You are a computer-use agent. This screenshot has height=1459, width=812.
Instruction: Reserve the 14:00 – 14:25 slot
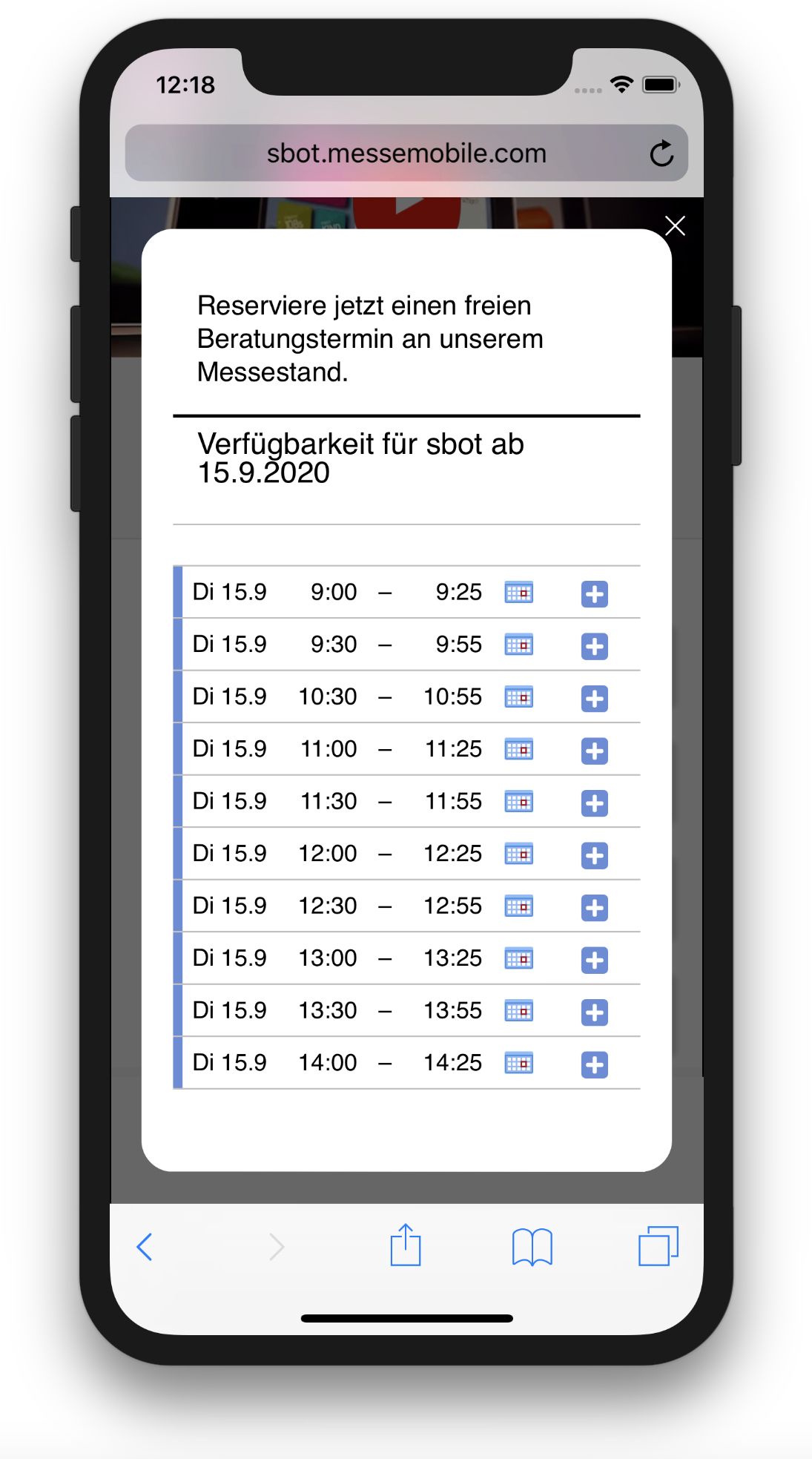[594, 1064]
